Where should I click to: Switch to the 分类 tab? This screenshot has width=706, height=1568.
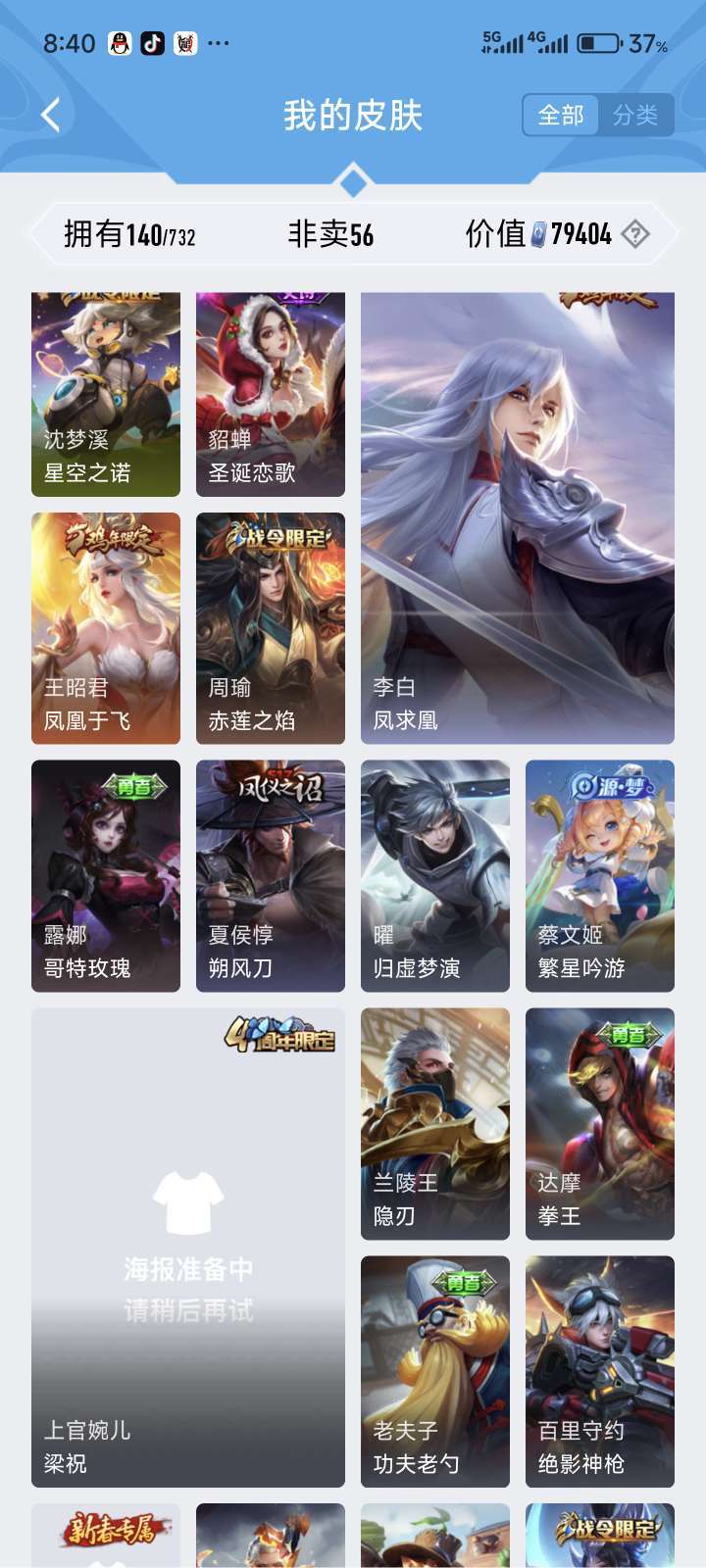tap(635, 116)
